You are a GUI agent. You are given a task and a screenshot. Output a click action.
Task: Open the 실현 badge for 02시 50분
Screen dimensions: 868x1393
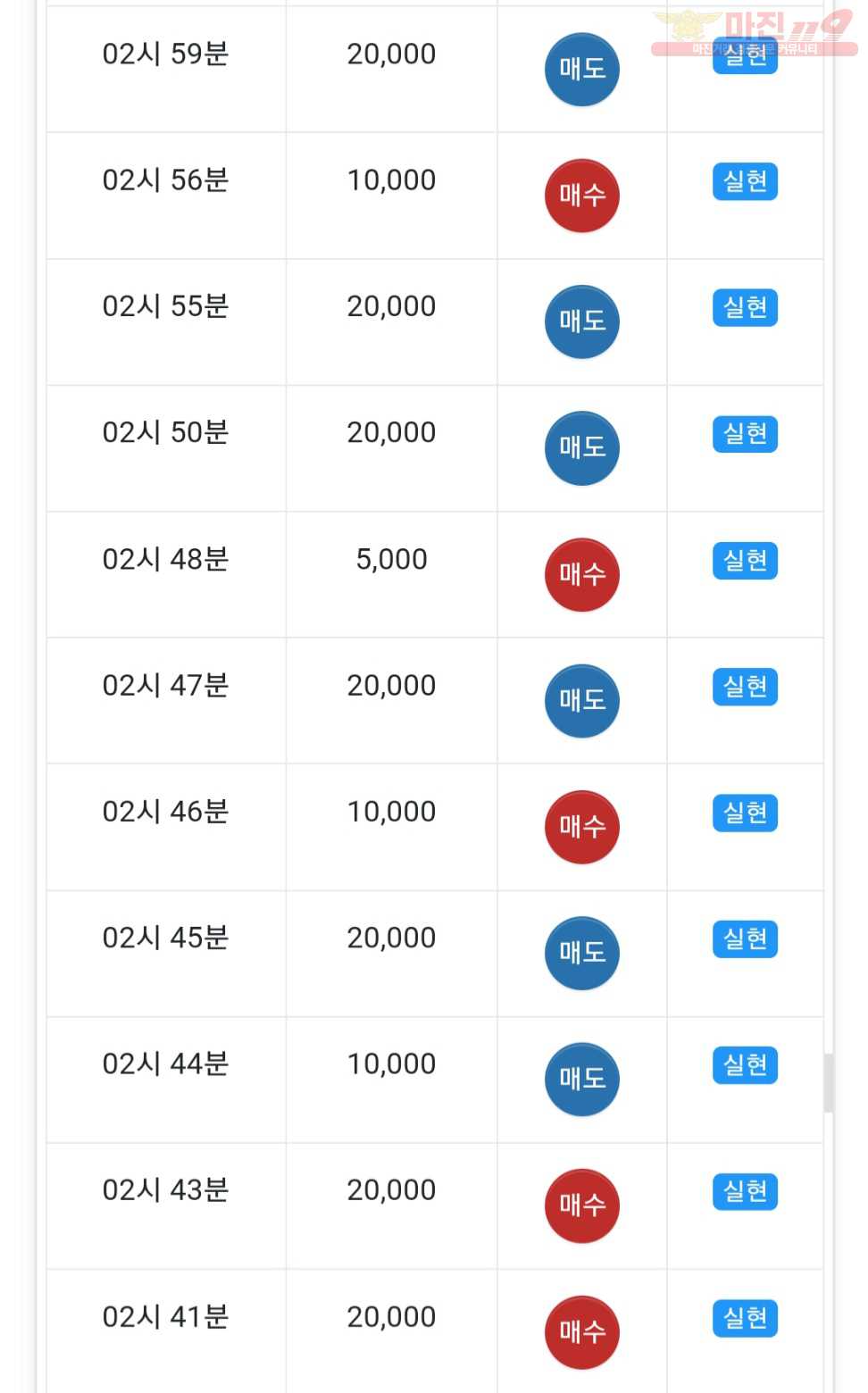tap(746, 434)
